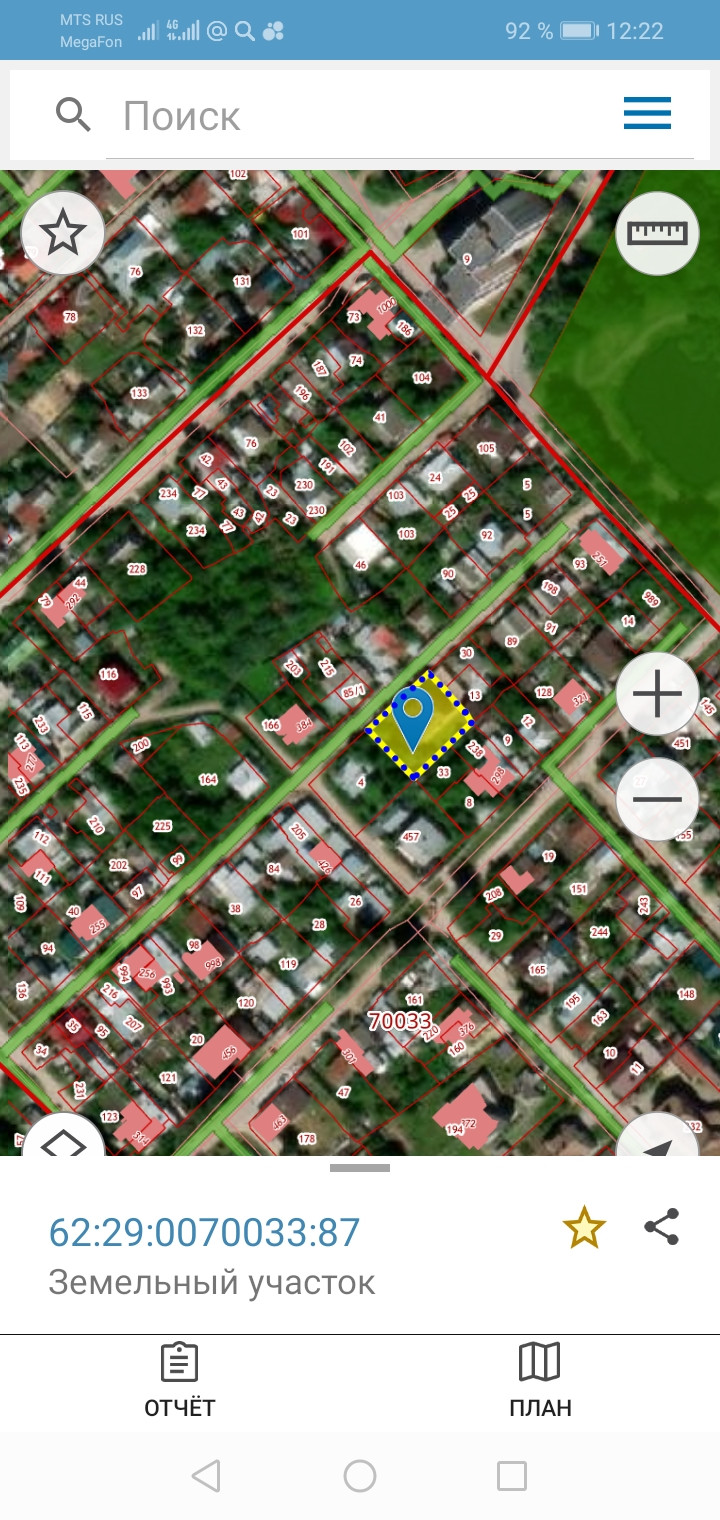Add parcel 62:29:0070033:87 to favorites
This screenshot has width=720, height=1520.
coord(584,1228)
